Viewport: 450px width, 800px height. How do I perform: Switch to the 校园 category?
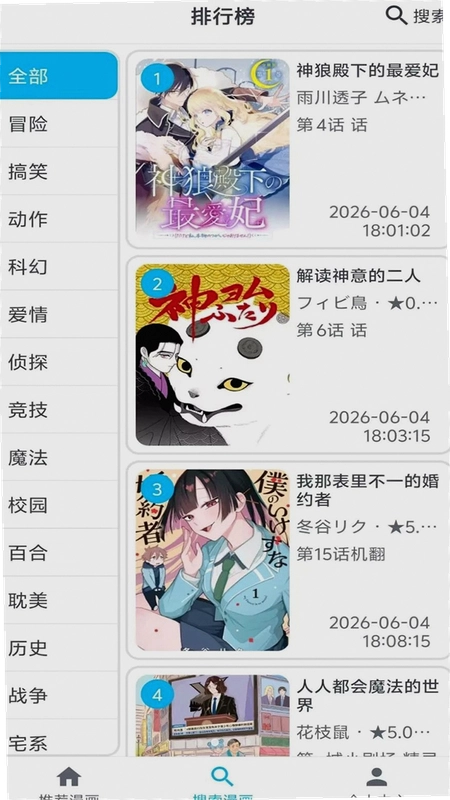59,505
